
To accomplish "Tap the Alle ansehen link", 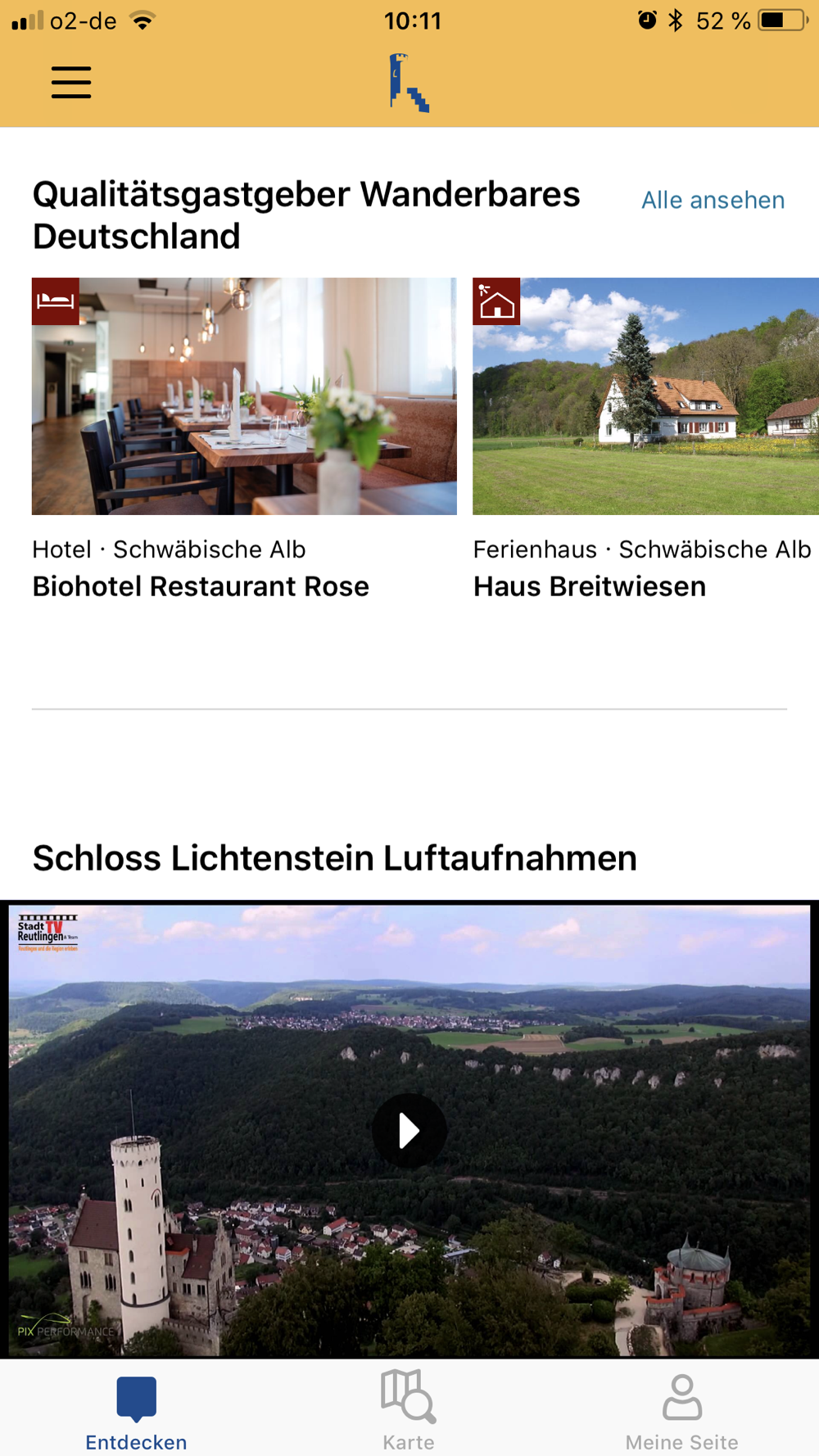I will 713,201.
